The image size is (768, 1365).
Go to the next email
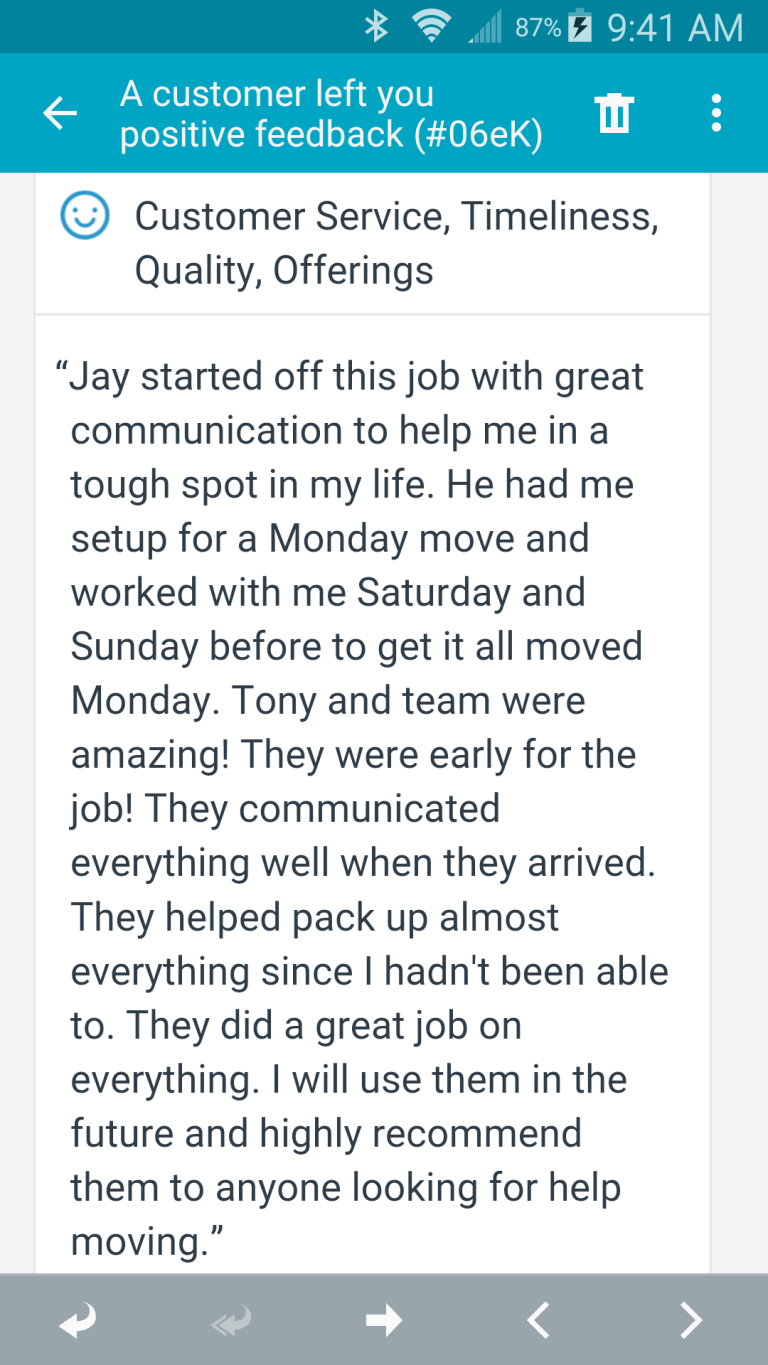[690, 1321]
